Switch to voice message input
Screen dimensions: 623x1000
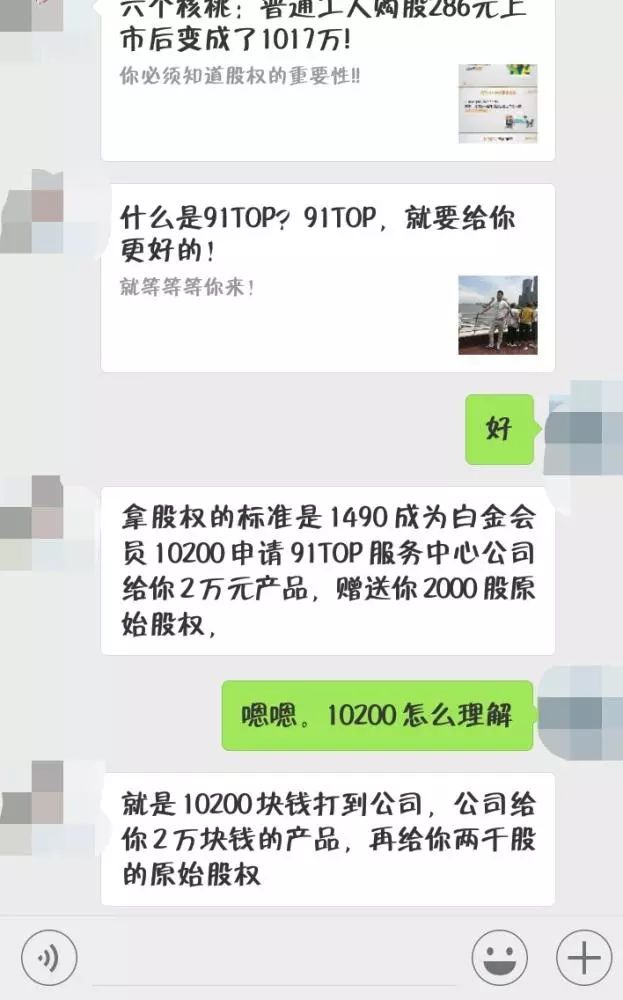click(x=49, y=958)
